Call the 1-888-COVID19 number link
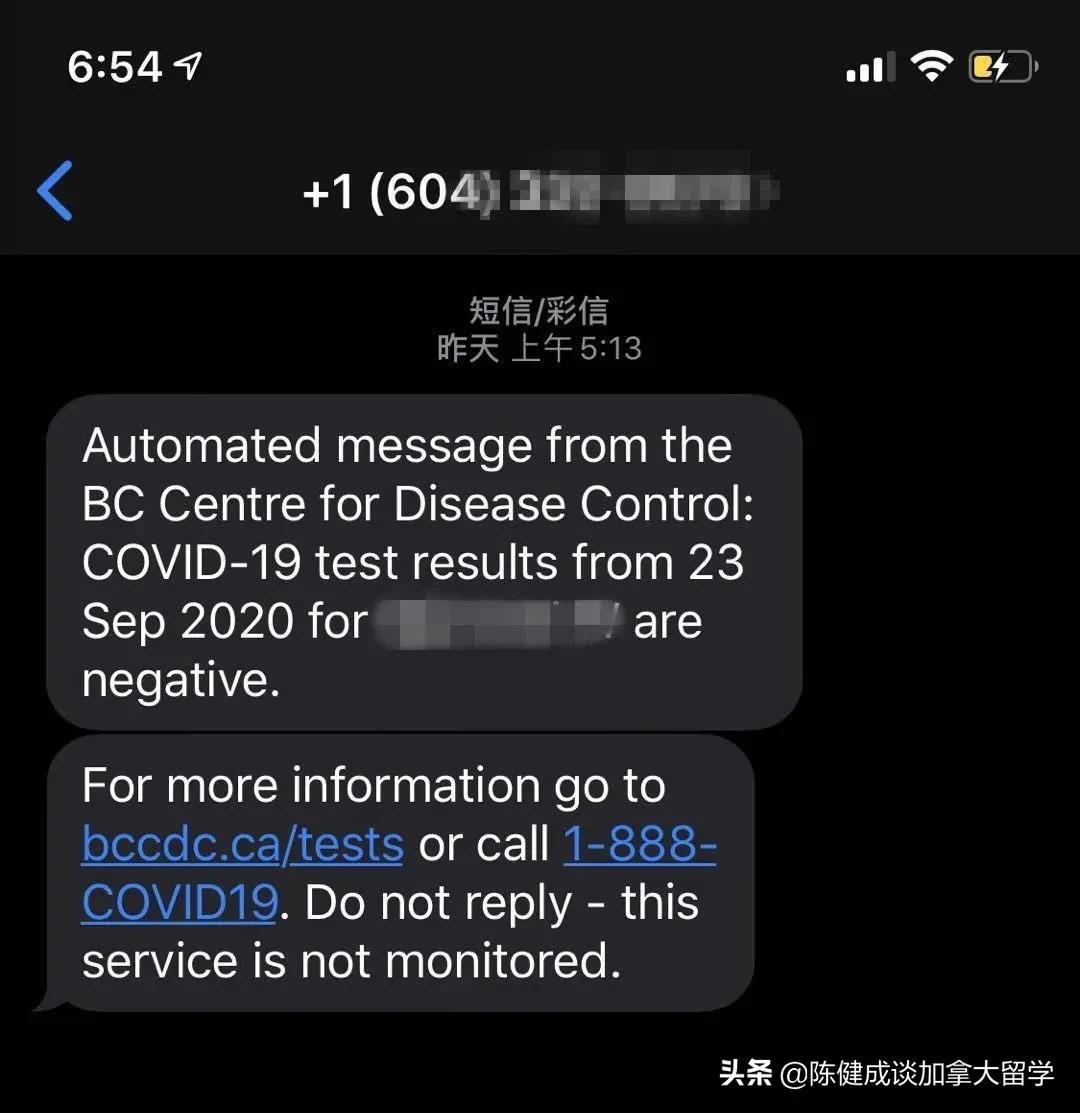This screenshot has width=1080, height=1113. tap(640, 845)
